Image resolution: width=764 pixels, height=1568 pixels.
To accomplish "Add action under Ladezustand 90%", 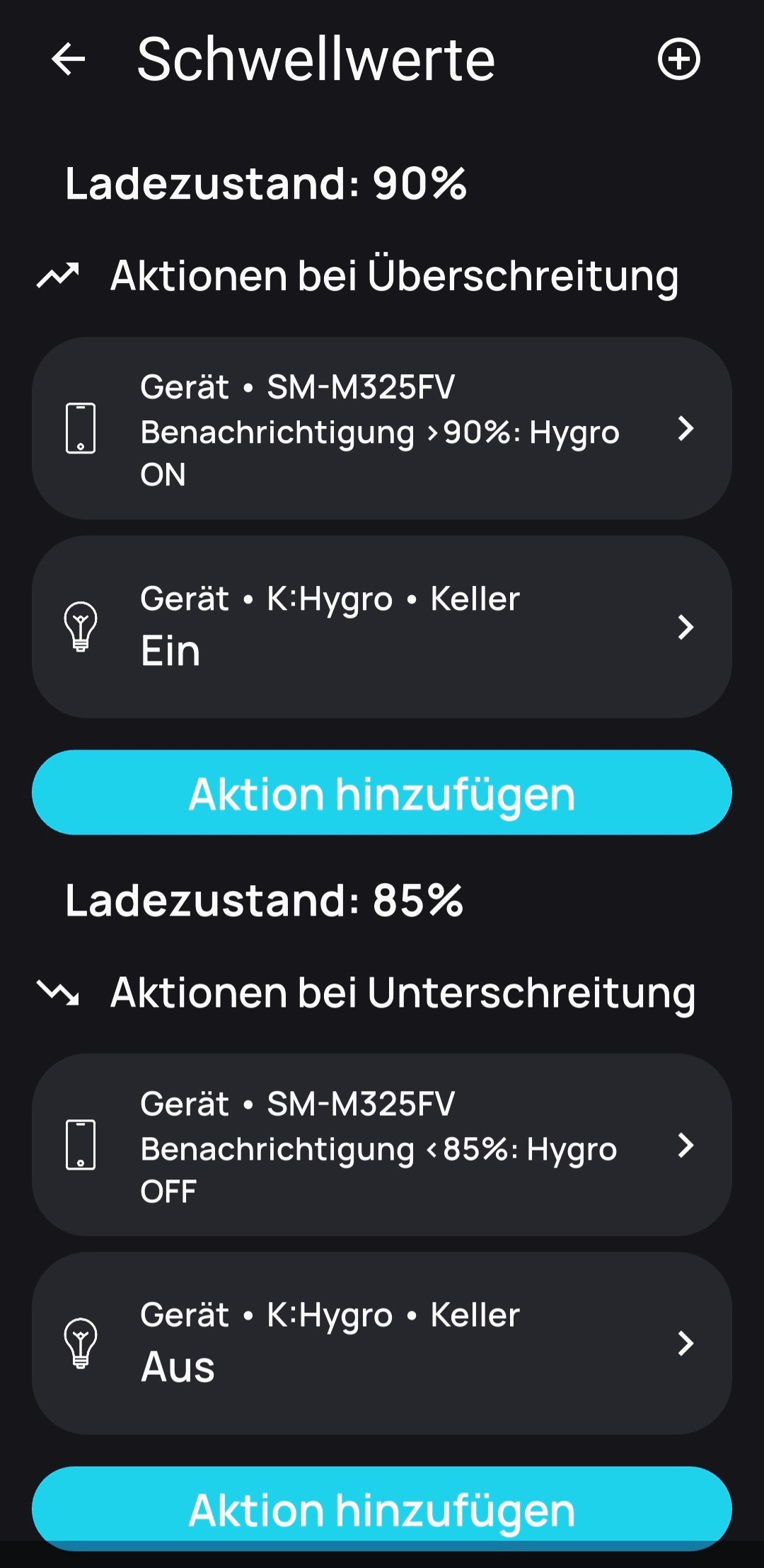I will pyautogui.click(x=382, y=792).
